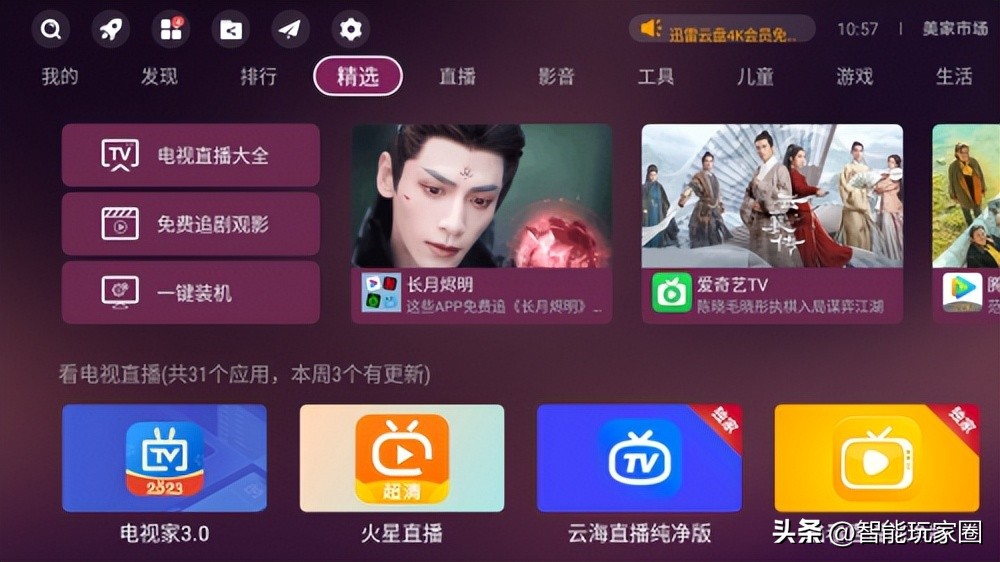This screenshot has height=562, width=1000.
Task: Open the search icon
Action: (50, 29)
